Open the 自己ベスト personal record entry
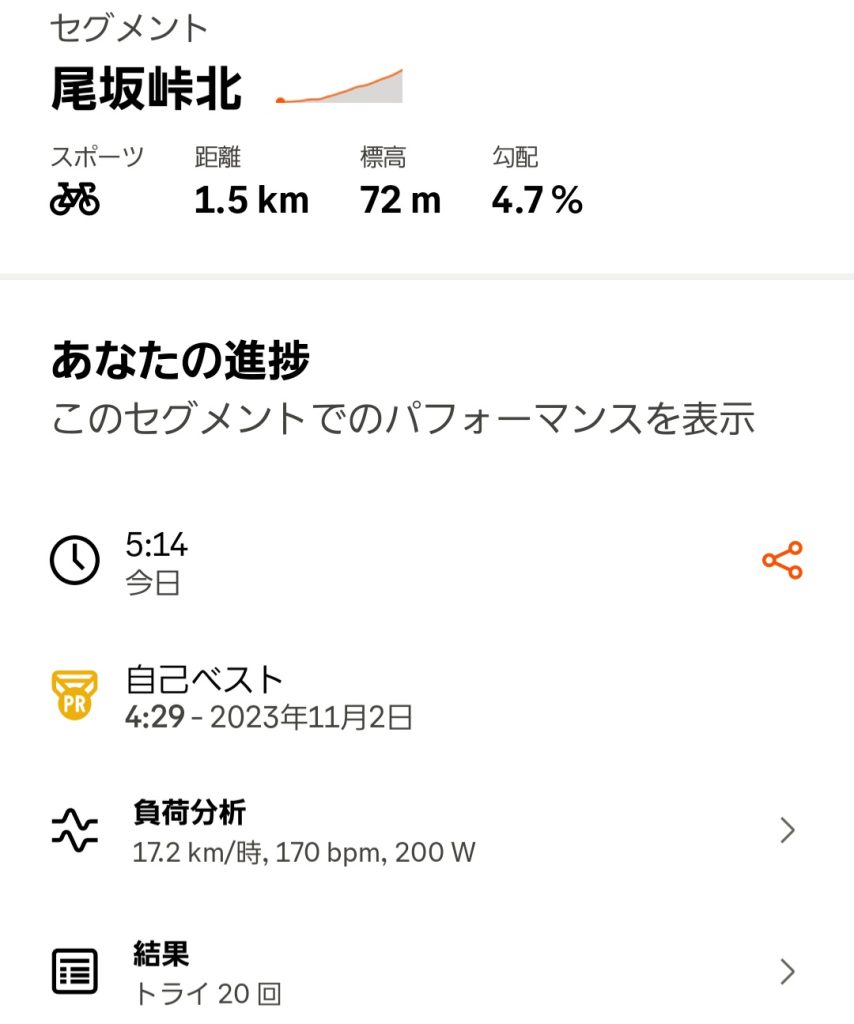854x1024 pixels. tap(270, 698)
